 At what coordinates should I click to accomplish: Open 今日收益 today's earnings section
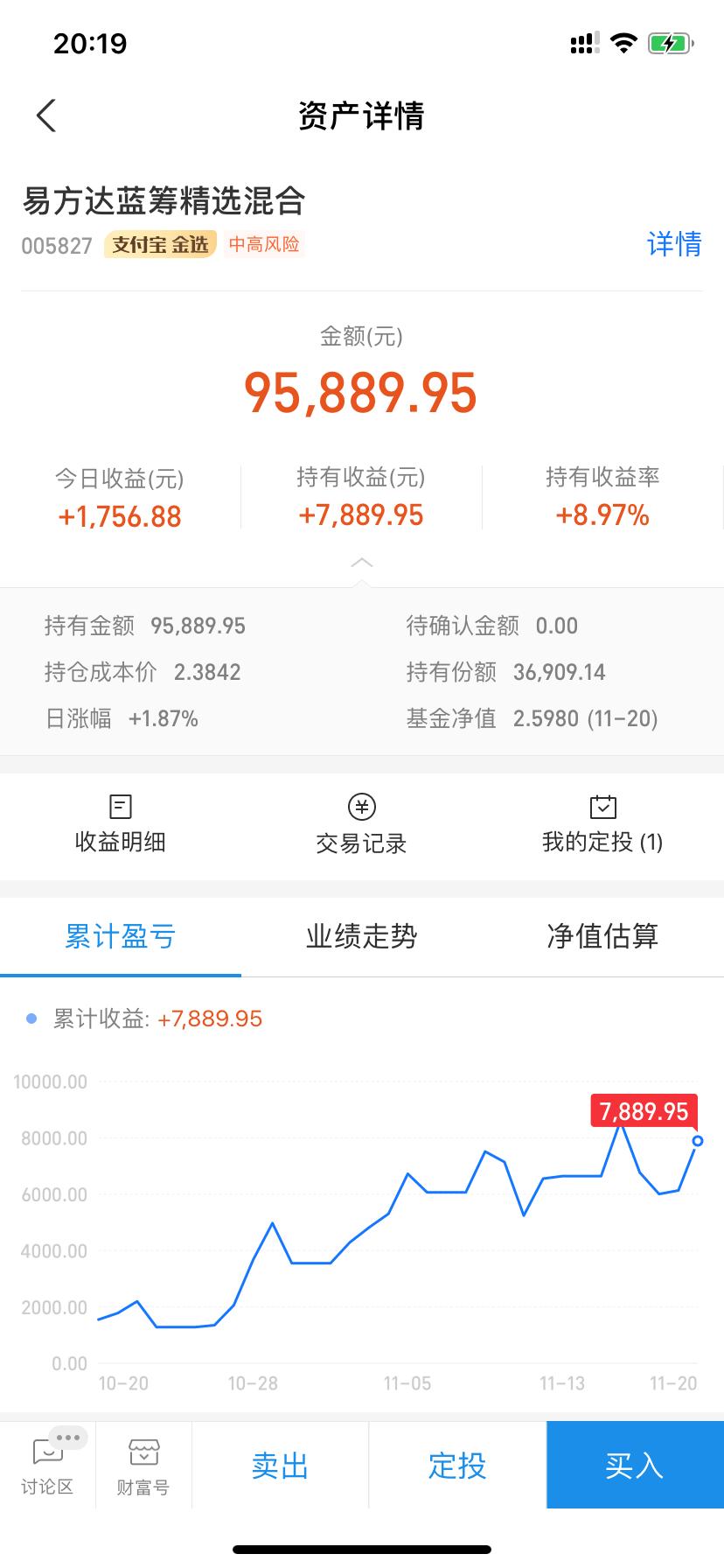(119, 496)
